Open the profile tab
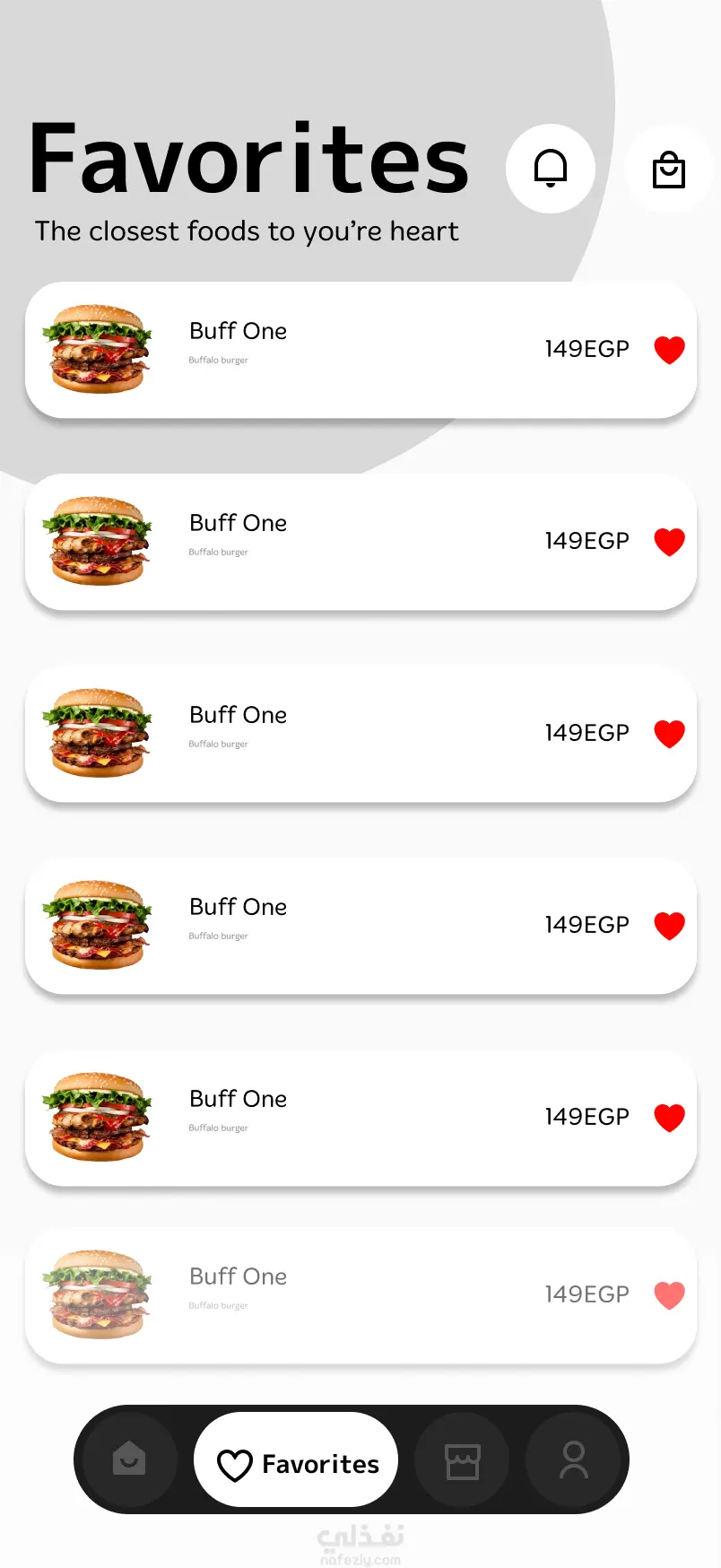The width and height of the screenshot is (721, 1568). click(x=574, y=1459)
